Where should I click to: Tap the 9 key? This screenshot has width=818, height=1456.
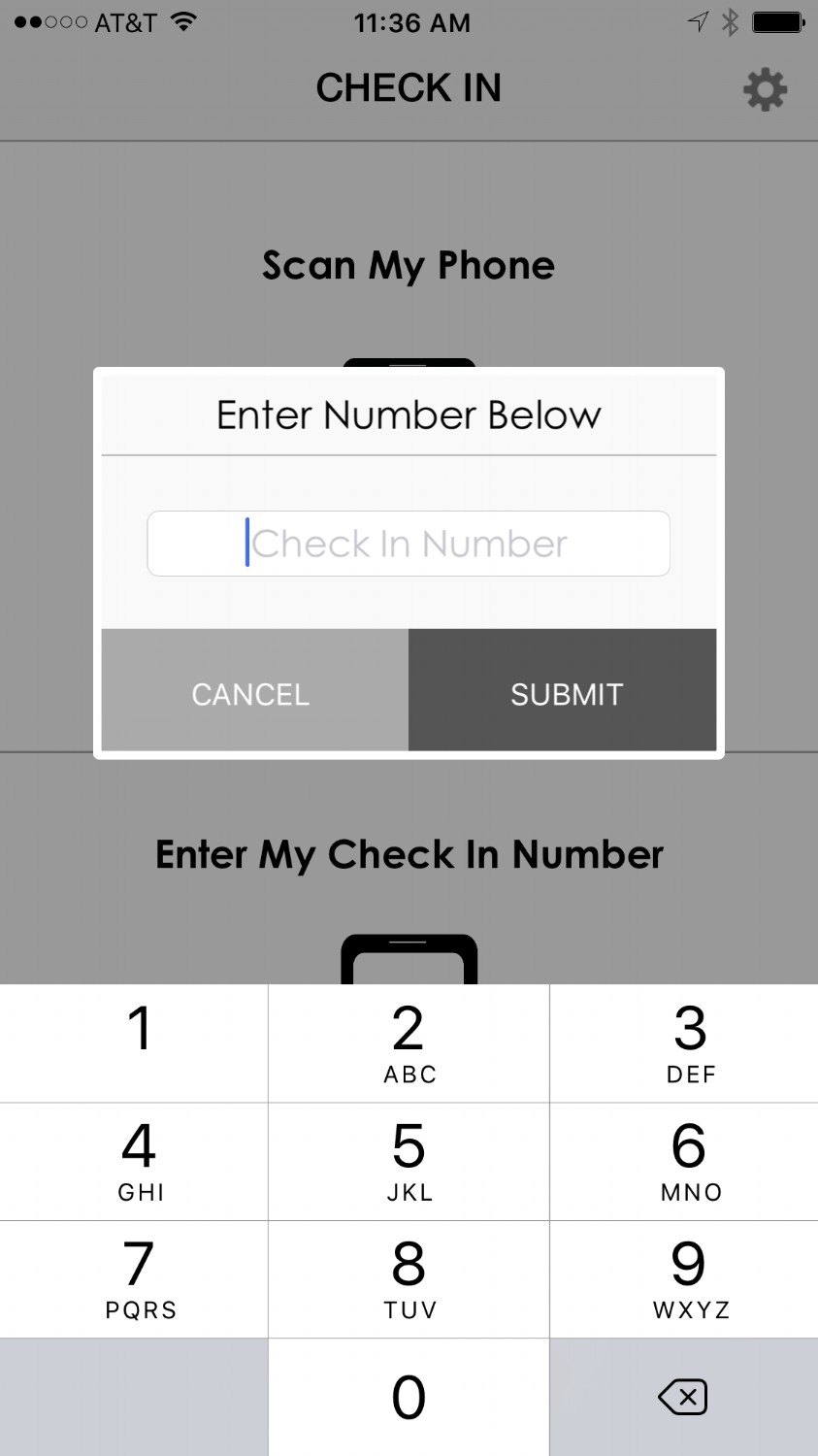tap(684, 1279)
